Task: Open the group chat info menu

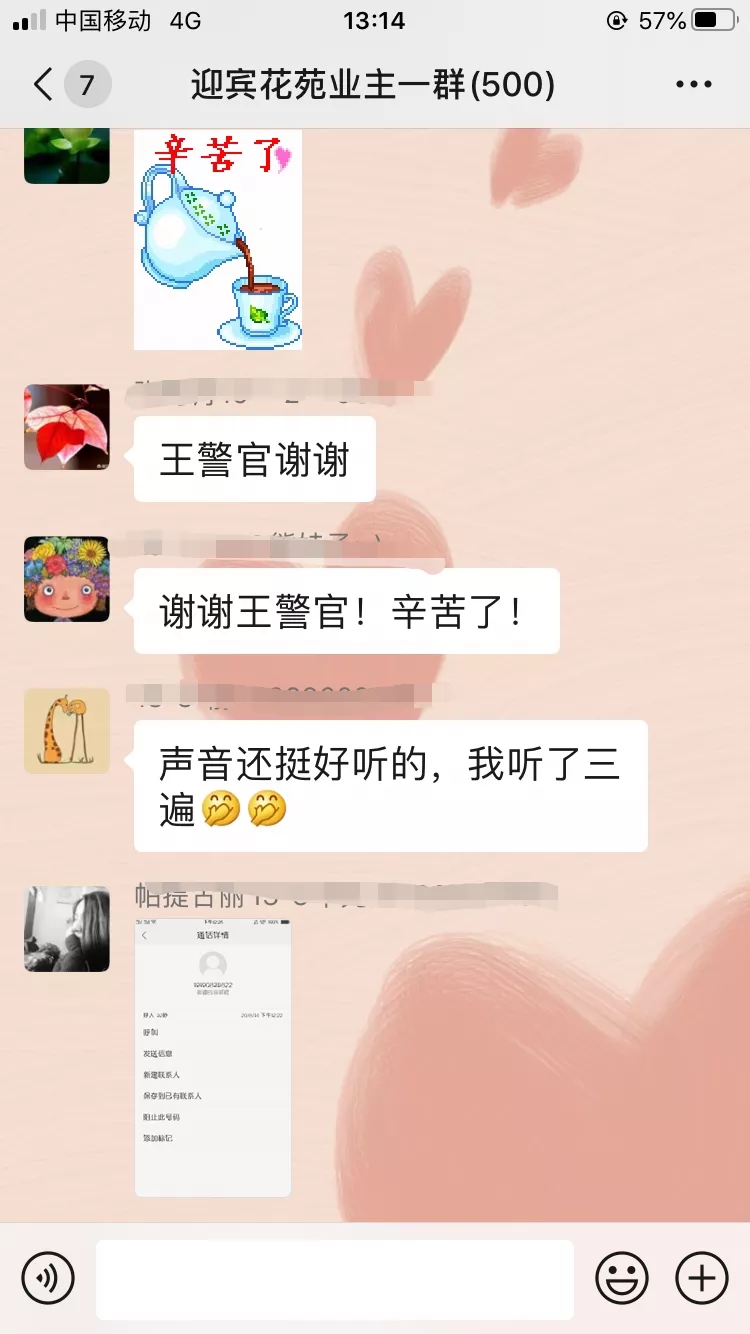Action: click(x=693, y=85)
